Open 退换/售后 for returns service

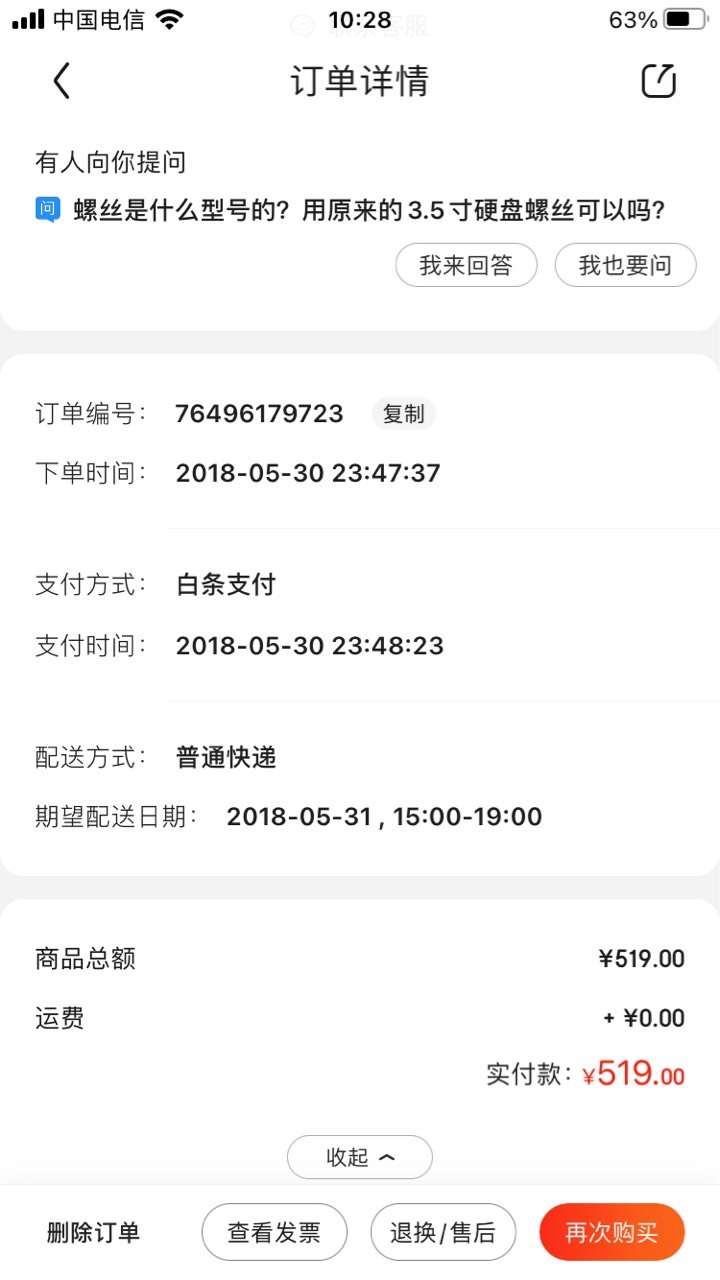coord(443,1232)
